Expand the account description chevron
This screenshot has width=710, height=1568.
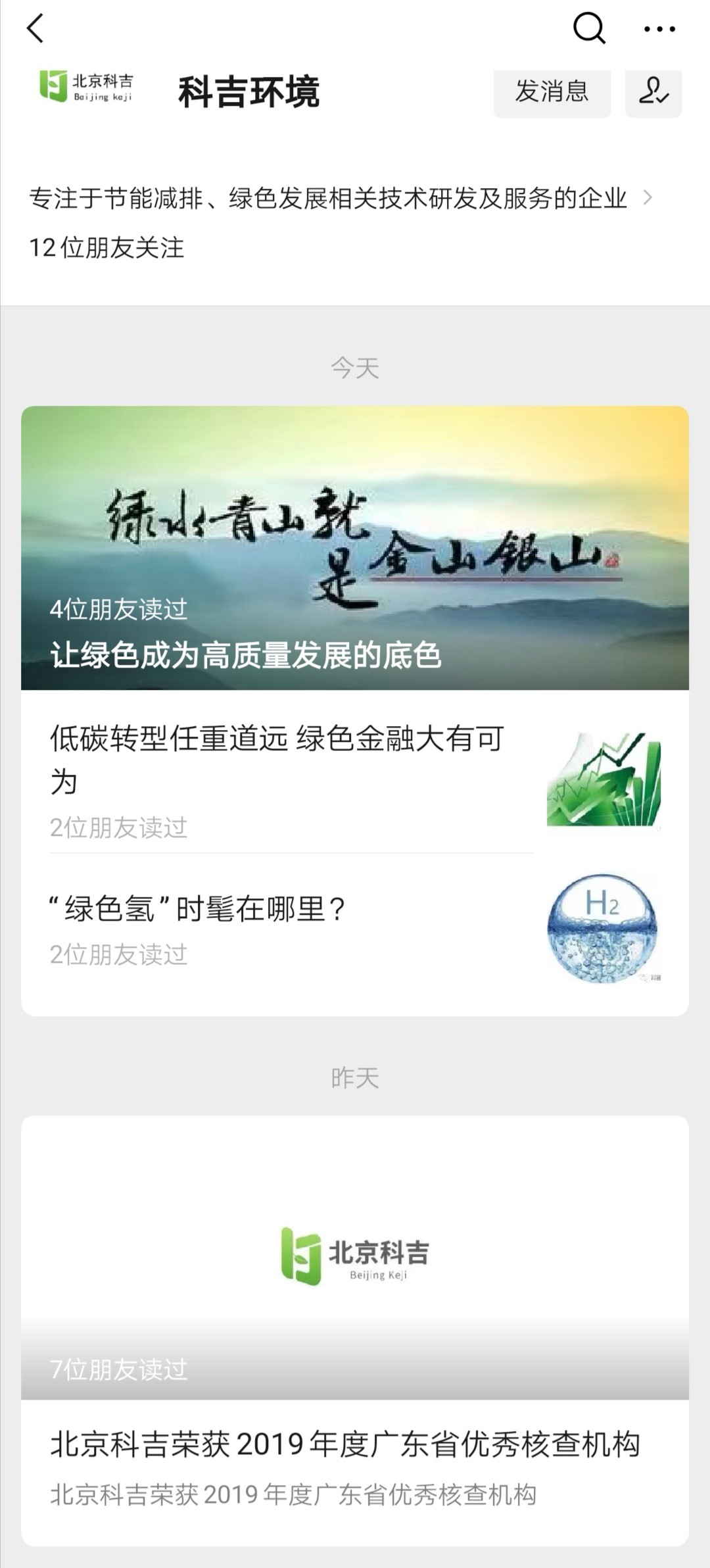point(648,197)
